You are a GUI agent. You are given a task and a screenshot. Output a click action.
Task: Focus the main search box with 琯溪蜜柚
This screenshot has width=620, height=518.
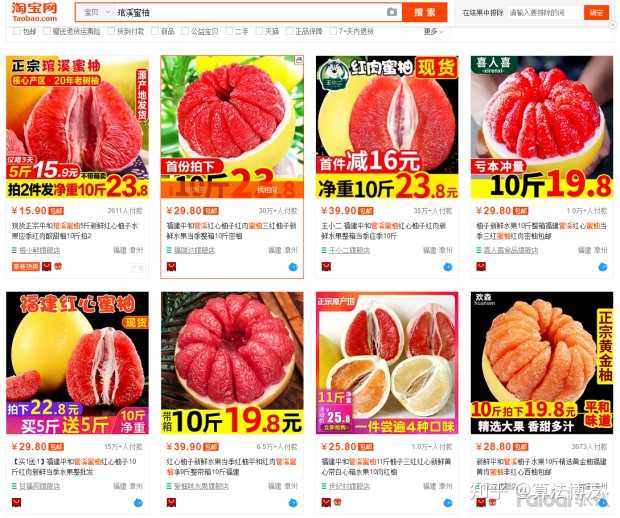coord(250,12)
